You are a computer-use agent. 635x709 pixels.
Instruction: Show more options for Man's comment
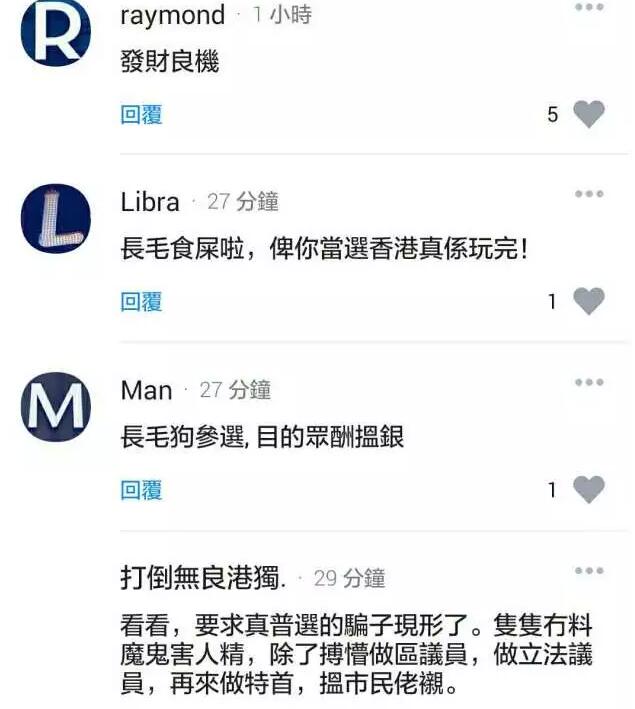click(x=589, y=383)
